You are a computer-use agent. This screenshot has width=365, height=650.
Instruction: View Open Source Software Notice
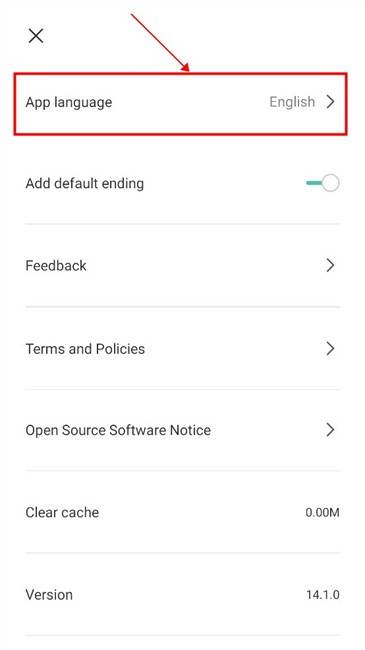(x=182, y=430)
